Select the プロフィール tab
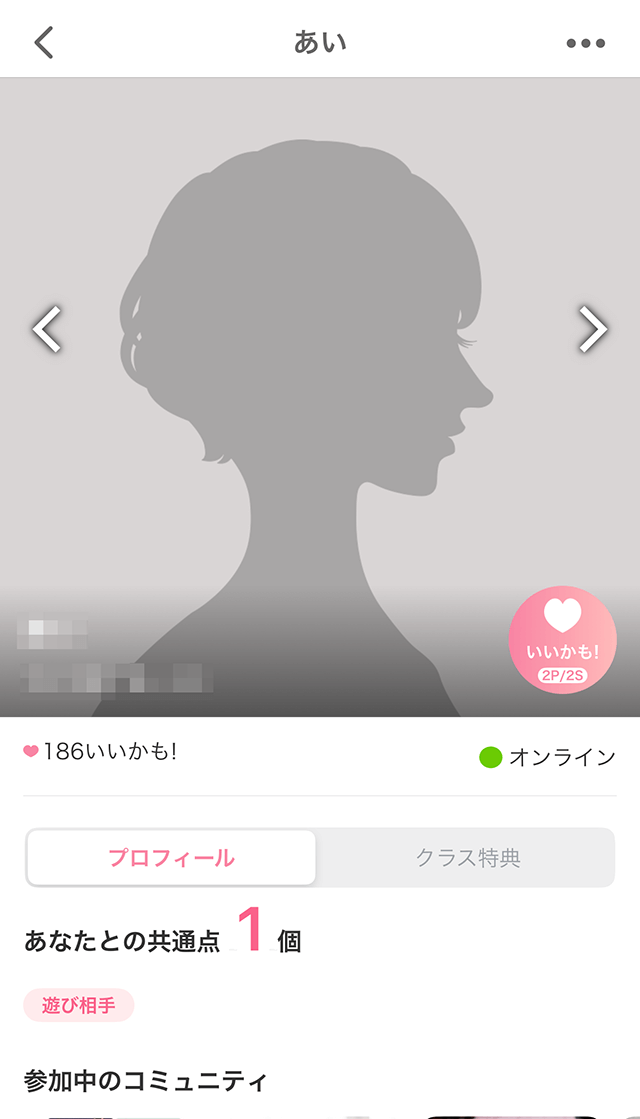This screenshot has height=1119, width=640. point(172,858)
